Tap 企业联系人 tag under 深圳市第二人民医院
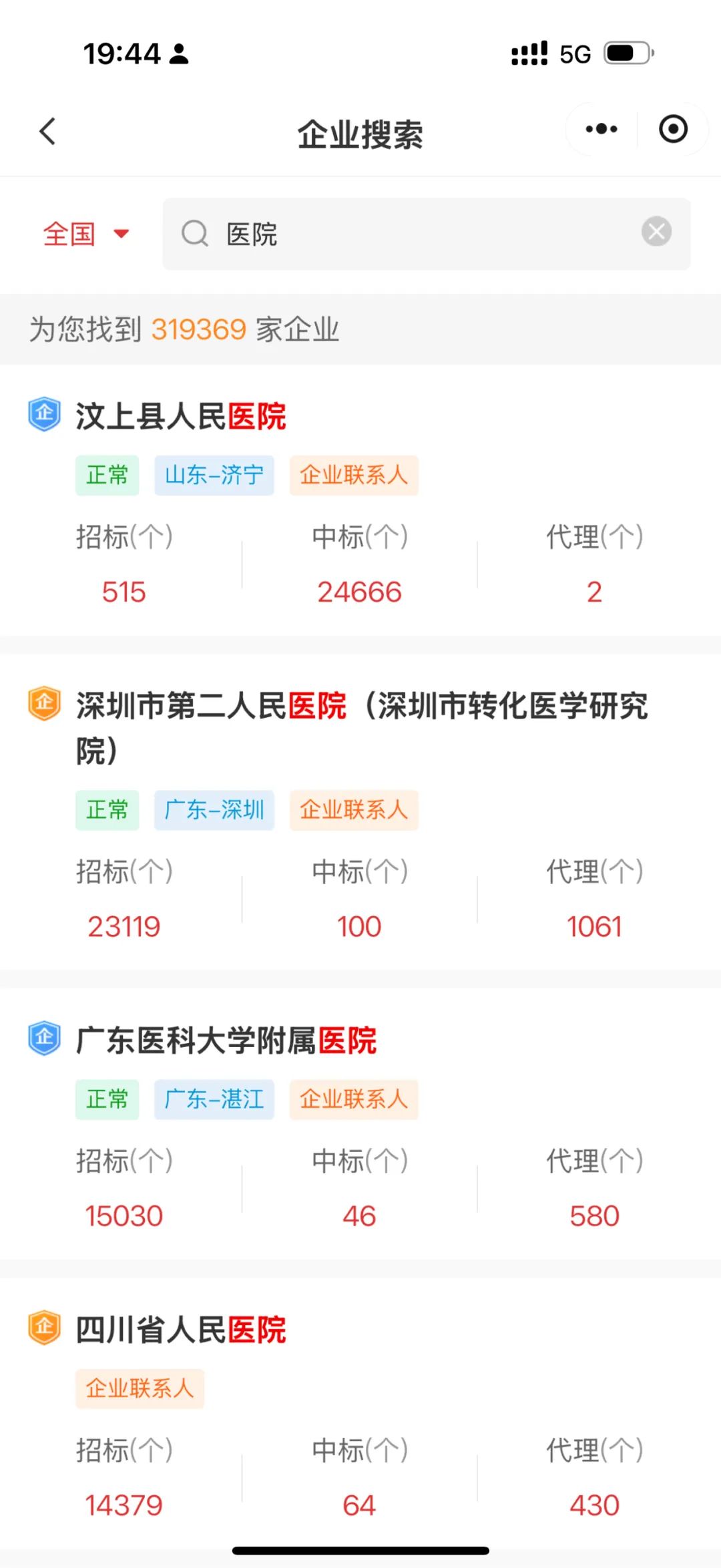 pyautogui.click(x=354, y=809)
